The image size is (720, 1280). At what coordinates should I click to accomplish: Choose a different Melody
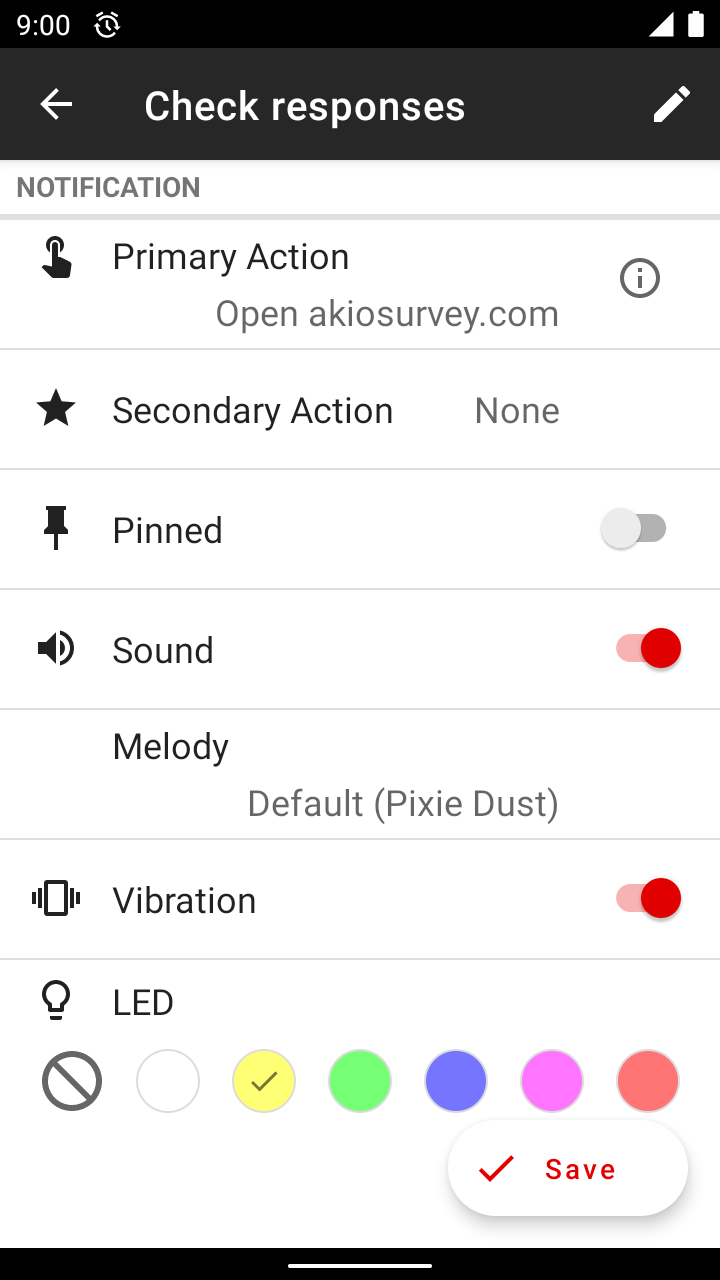360,775
